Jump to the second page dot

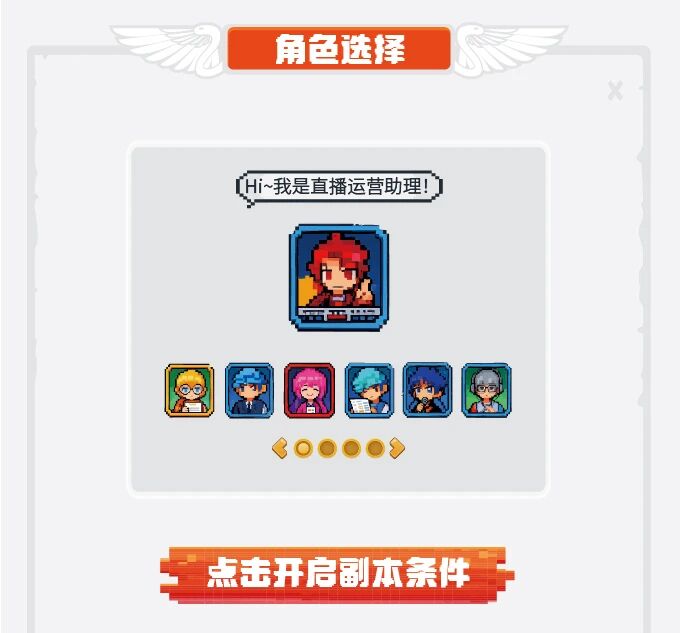(x=327, y=448)
